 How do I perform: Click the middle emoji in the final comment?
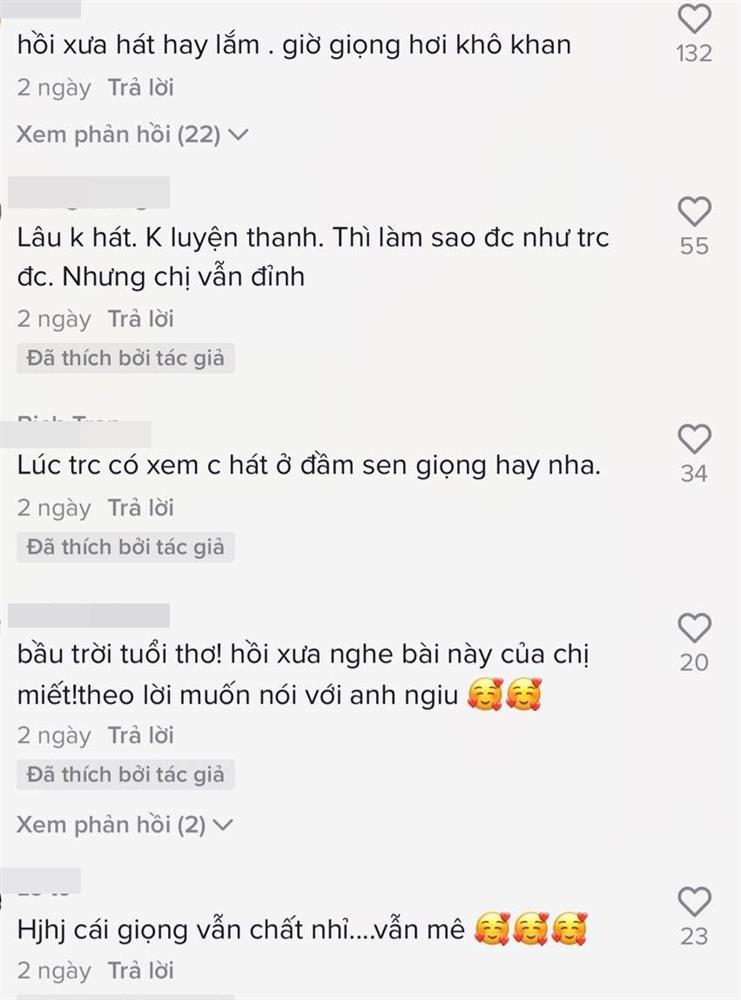[532, 929]
